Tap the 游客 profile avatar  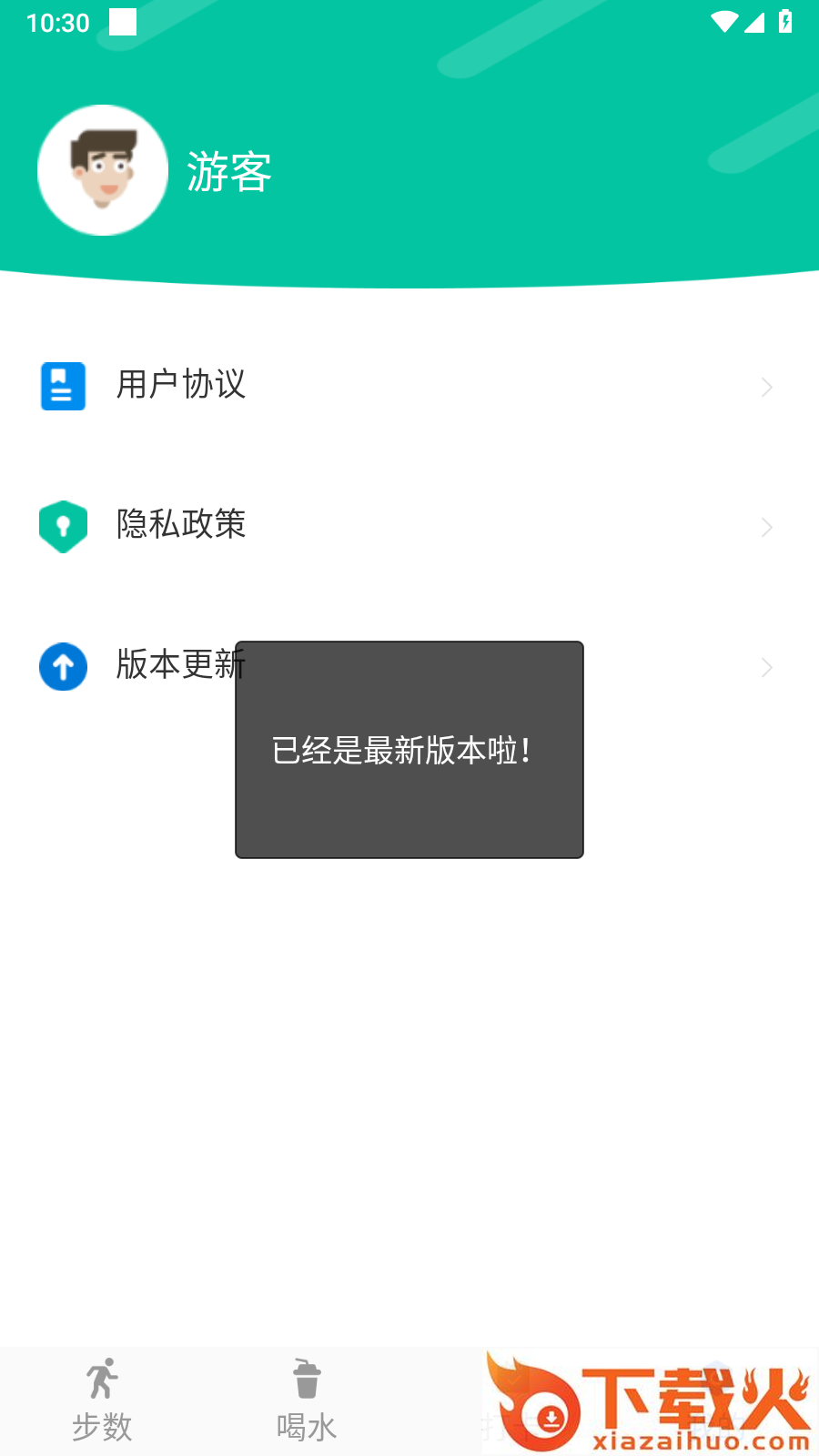pyautogui.click(x=103, y=170)
